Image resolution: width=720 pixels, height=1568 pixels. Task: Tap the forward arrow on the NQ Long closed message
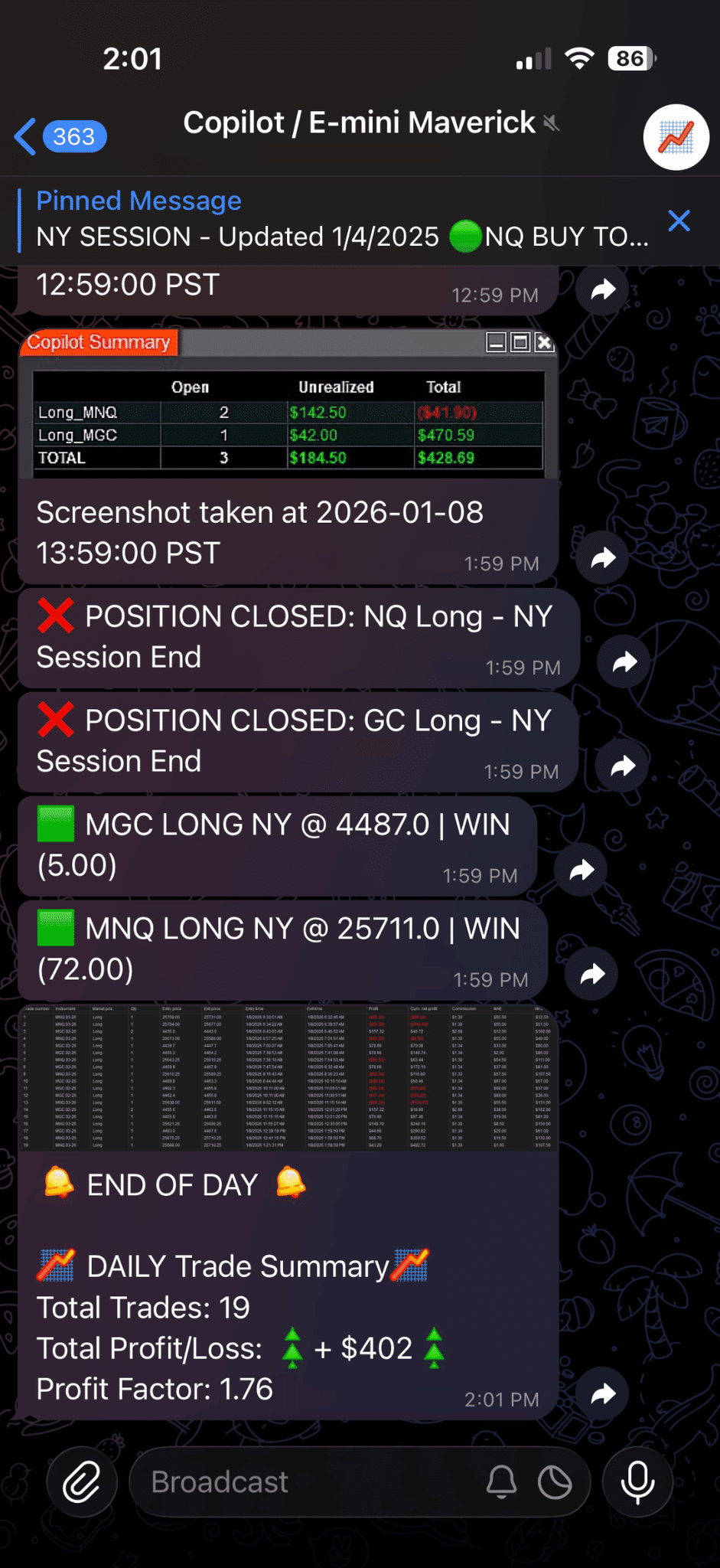click(623, 661)
